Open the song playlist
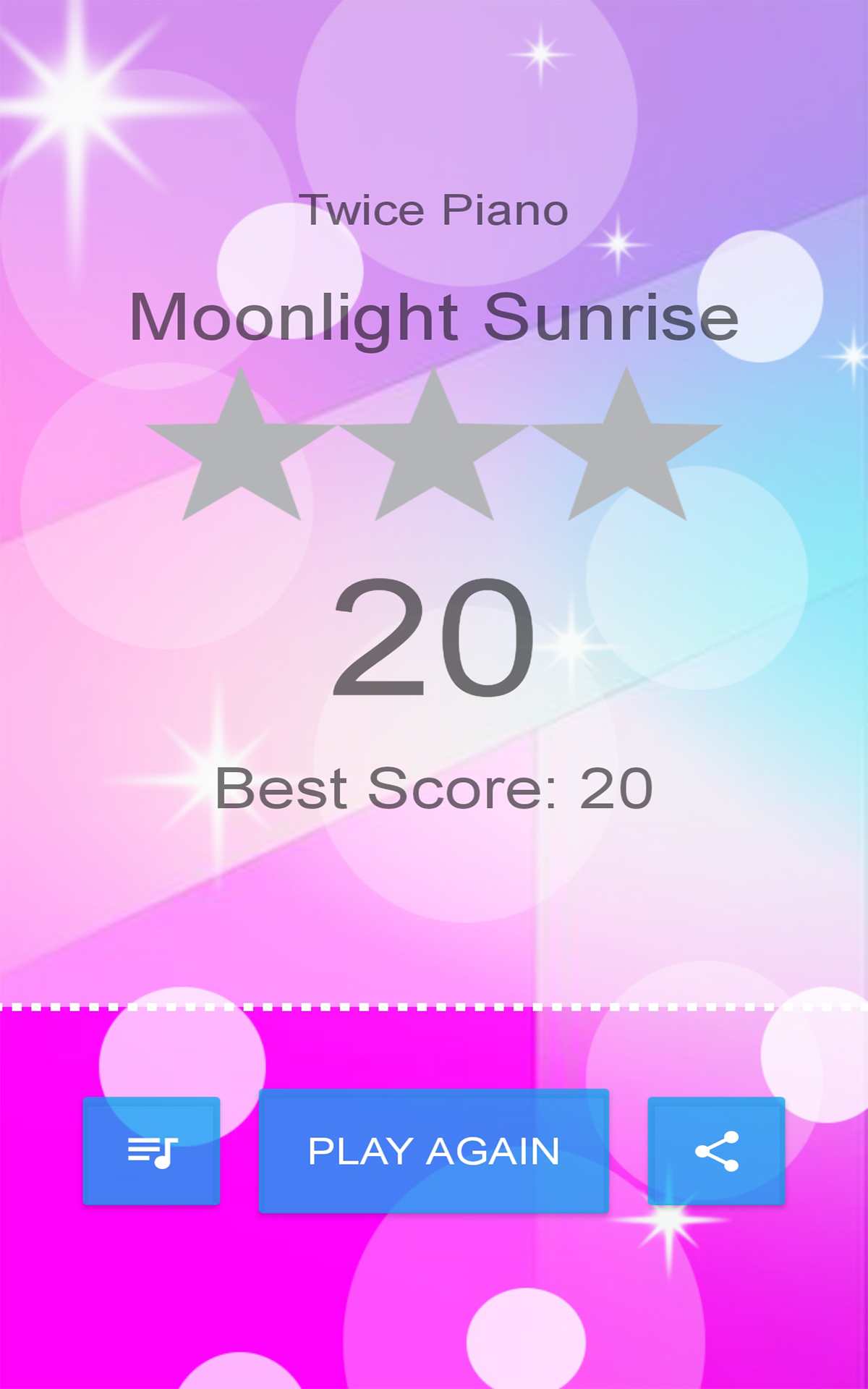Screen dimensions: 868x1389 click(x=151, y=1150)
